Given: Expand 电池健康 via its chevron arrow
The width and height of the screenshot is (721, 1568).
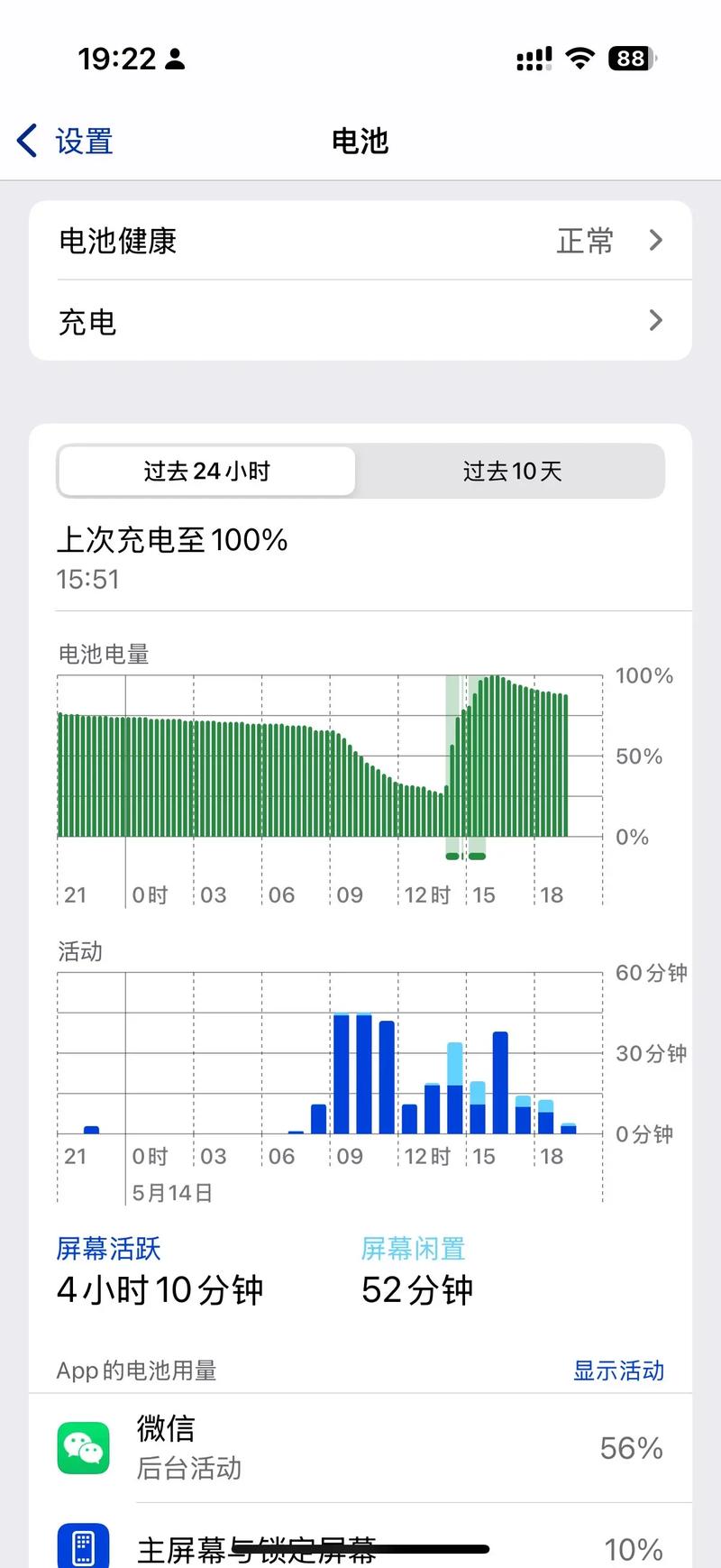Looking at the screenshot, I should 656,240.
